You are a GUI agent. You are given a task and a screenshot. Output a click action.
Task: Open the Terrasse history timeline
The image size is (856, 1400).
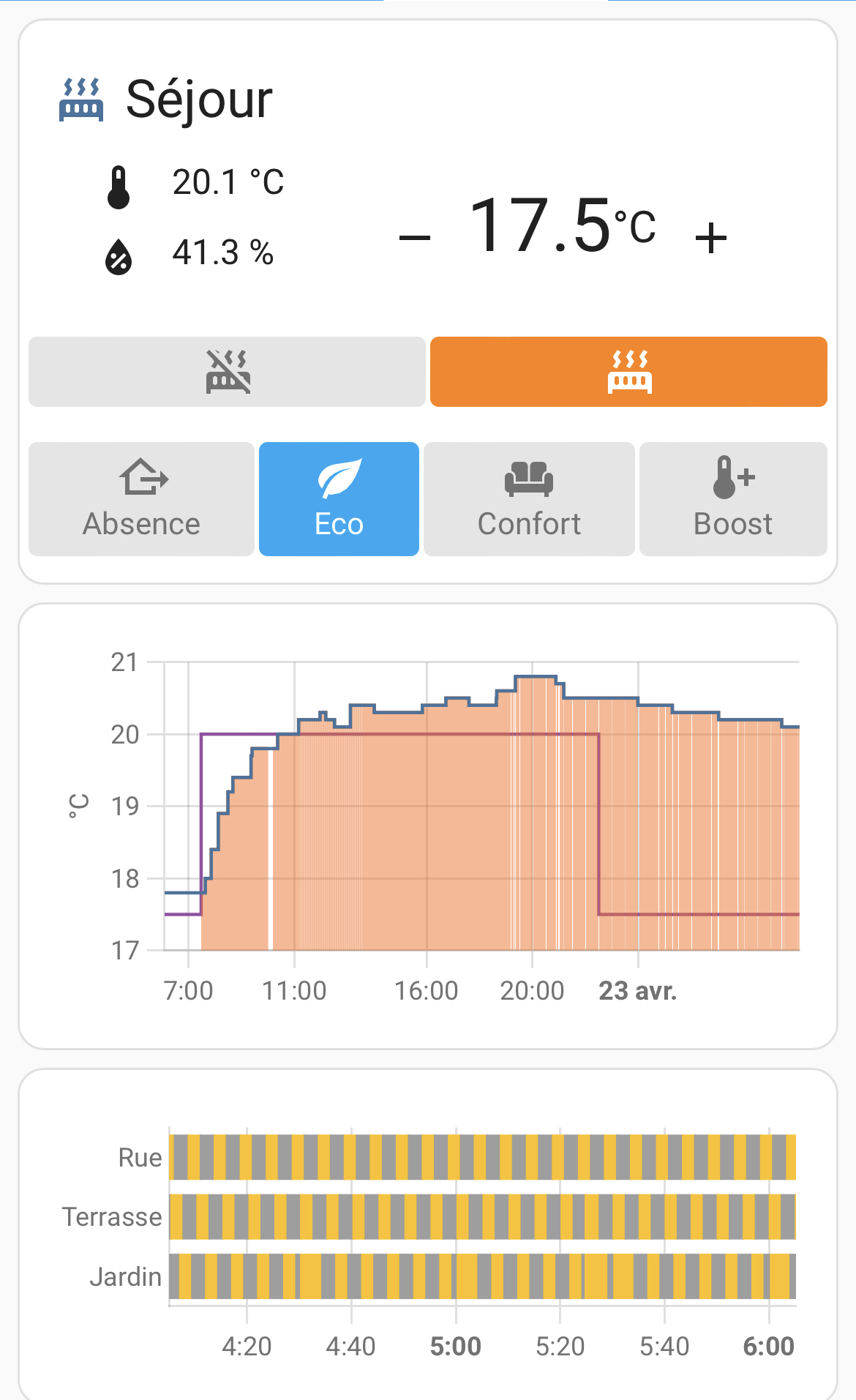point(482,1216)
